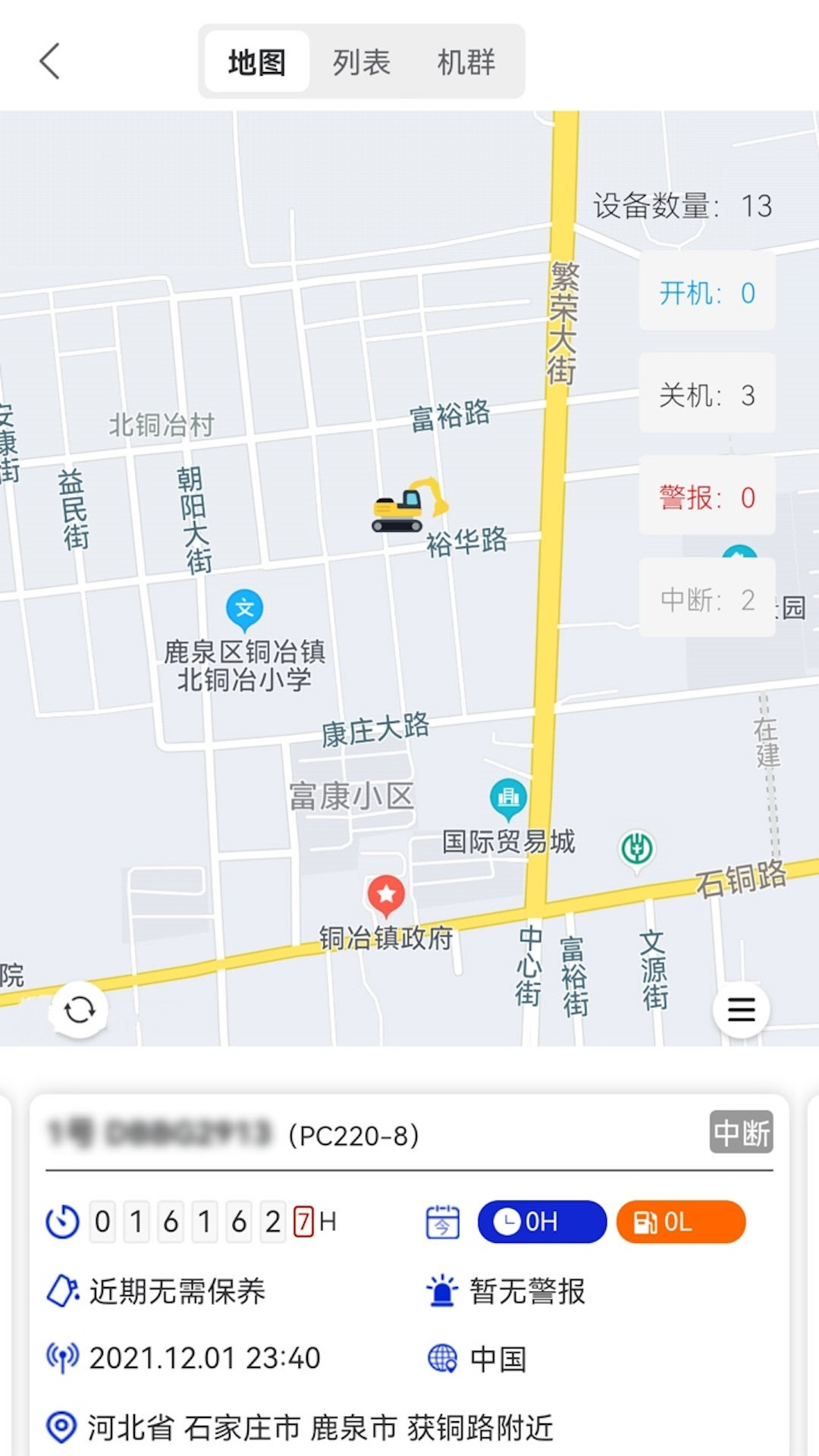Screen dimensions: 819x1456
Task: Click the antenna signal icon before the timestamp
Action: click(62, 1357)
